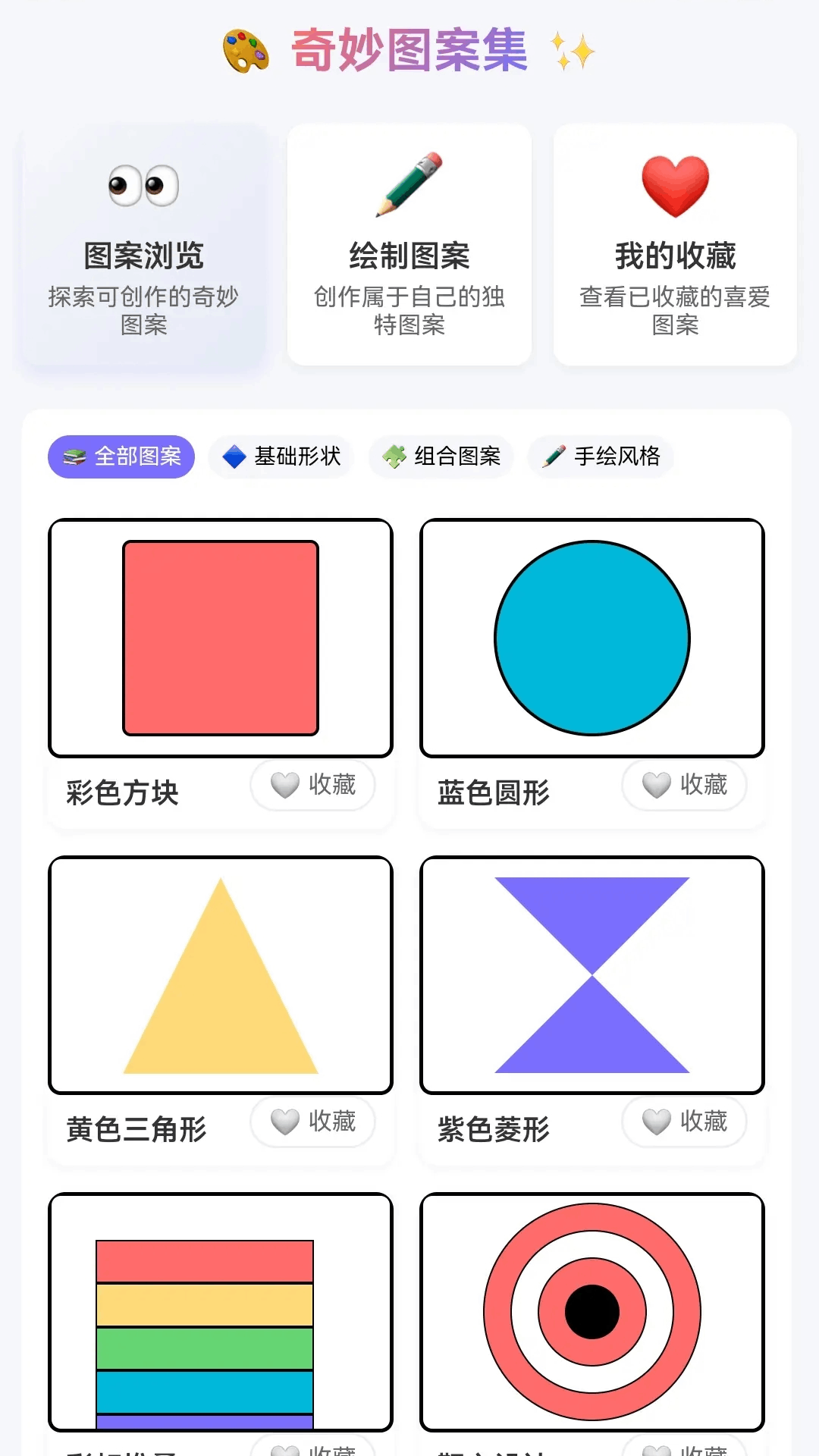The width and height of the screenshot is (819, 1456).
Task: Click the eyes icon above 图案浏览
Action: coord(143,186)
